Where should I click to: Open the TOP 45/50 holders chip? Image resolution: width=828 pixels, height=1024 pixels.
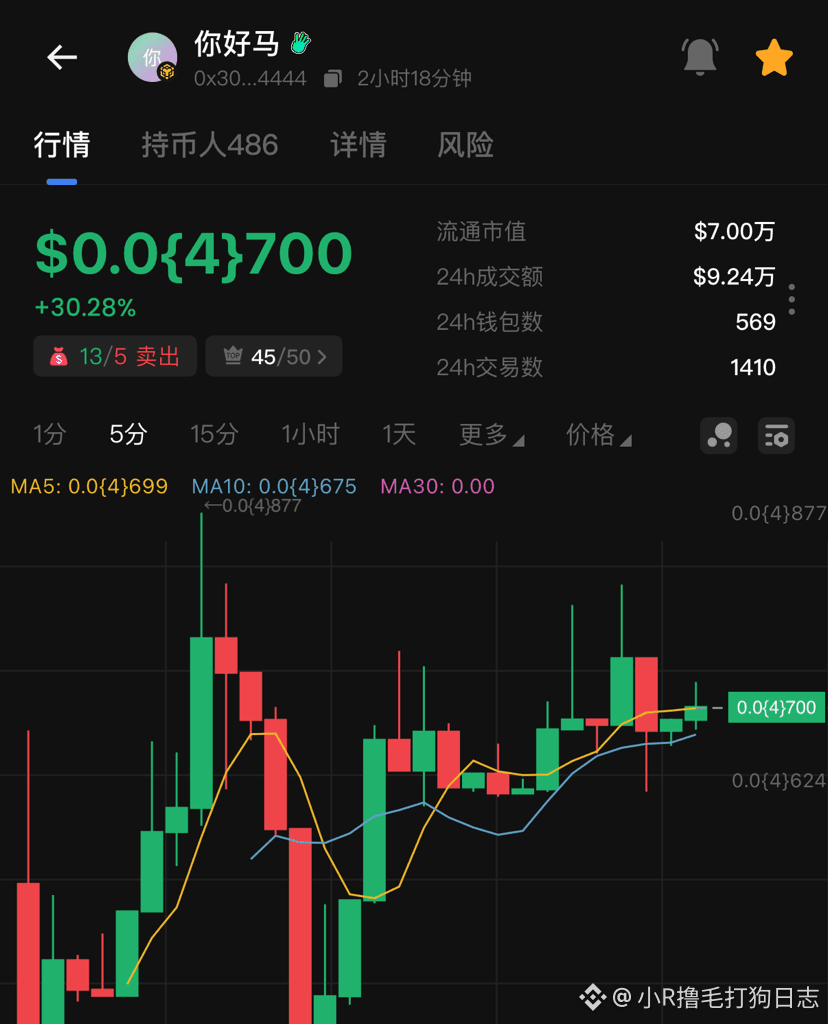coord(274,356)
